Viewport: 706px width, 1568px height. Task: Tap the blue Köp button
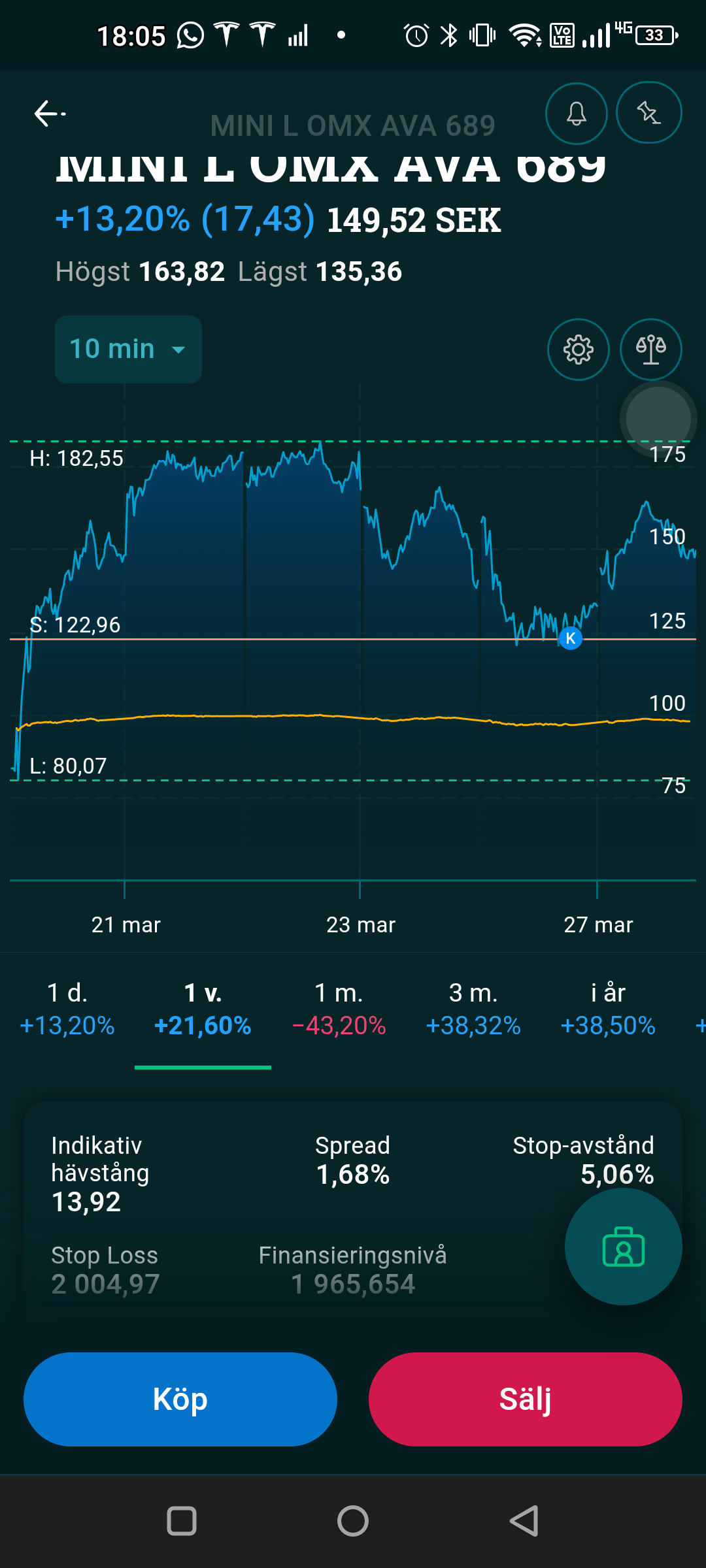coord(180,1399)
